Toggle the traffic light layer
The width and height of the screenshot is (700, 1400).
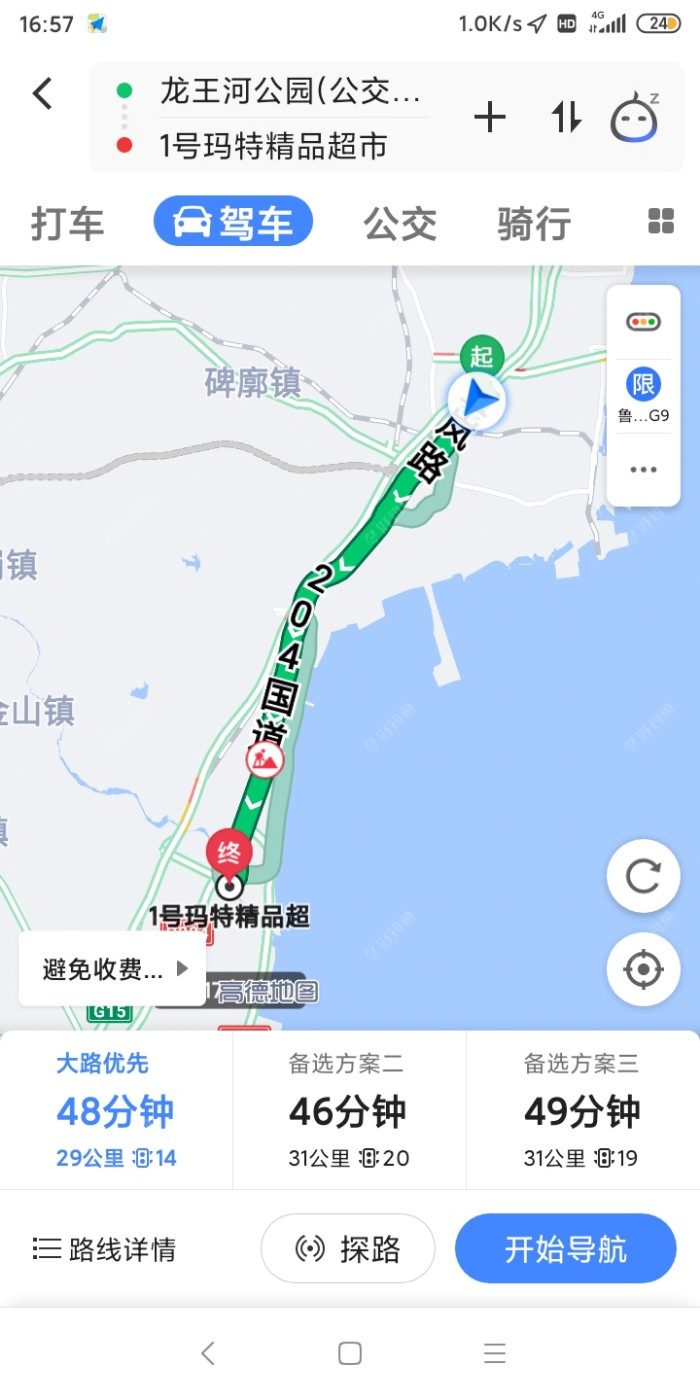click(x=643, y=322)
